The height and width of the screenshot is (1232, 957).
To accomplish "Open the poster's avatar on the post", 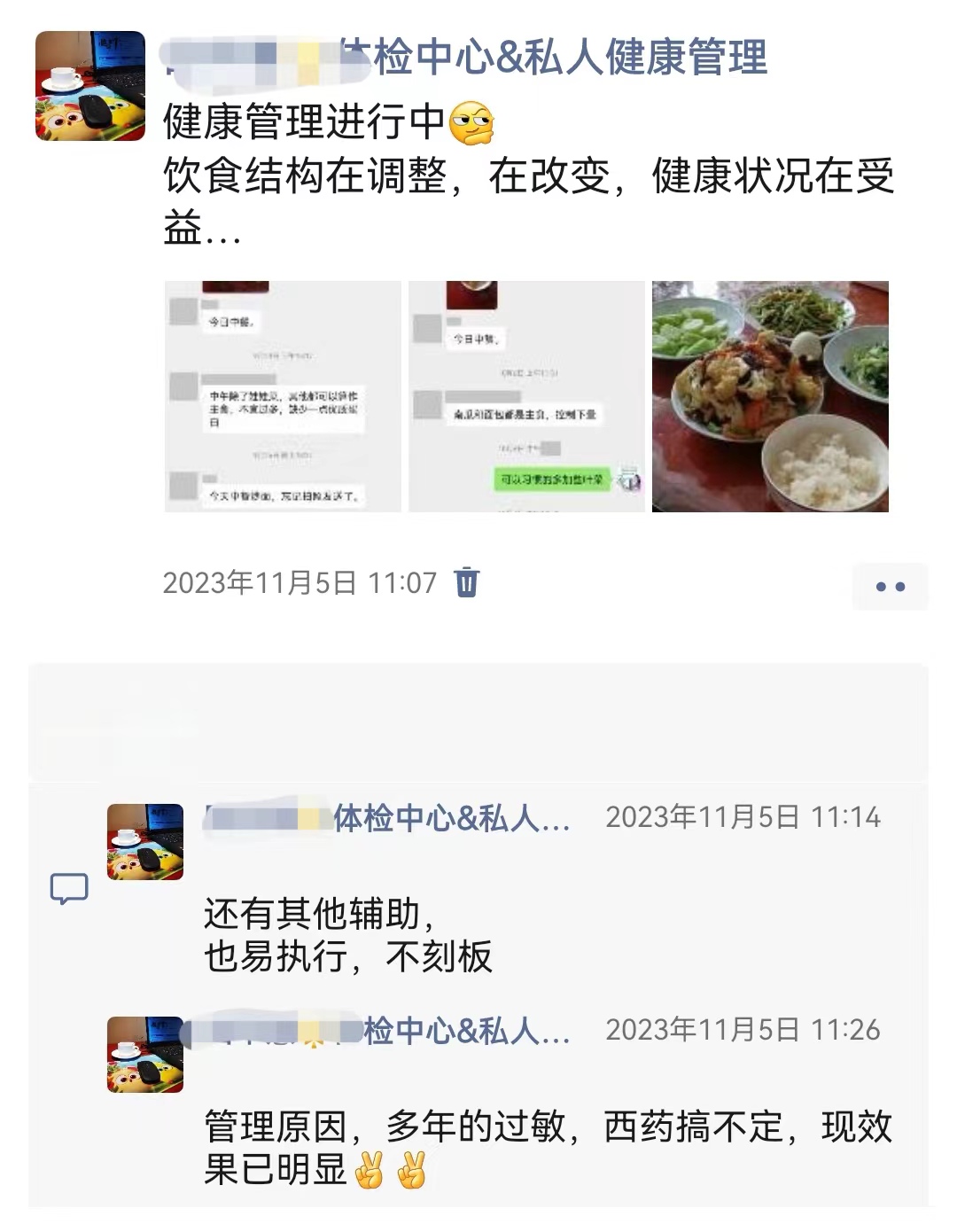I will tap(90, 86).
